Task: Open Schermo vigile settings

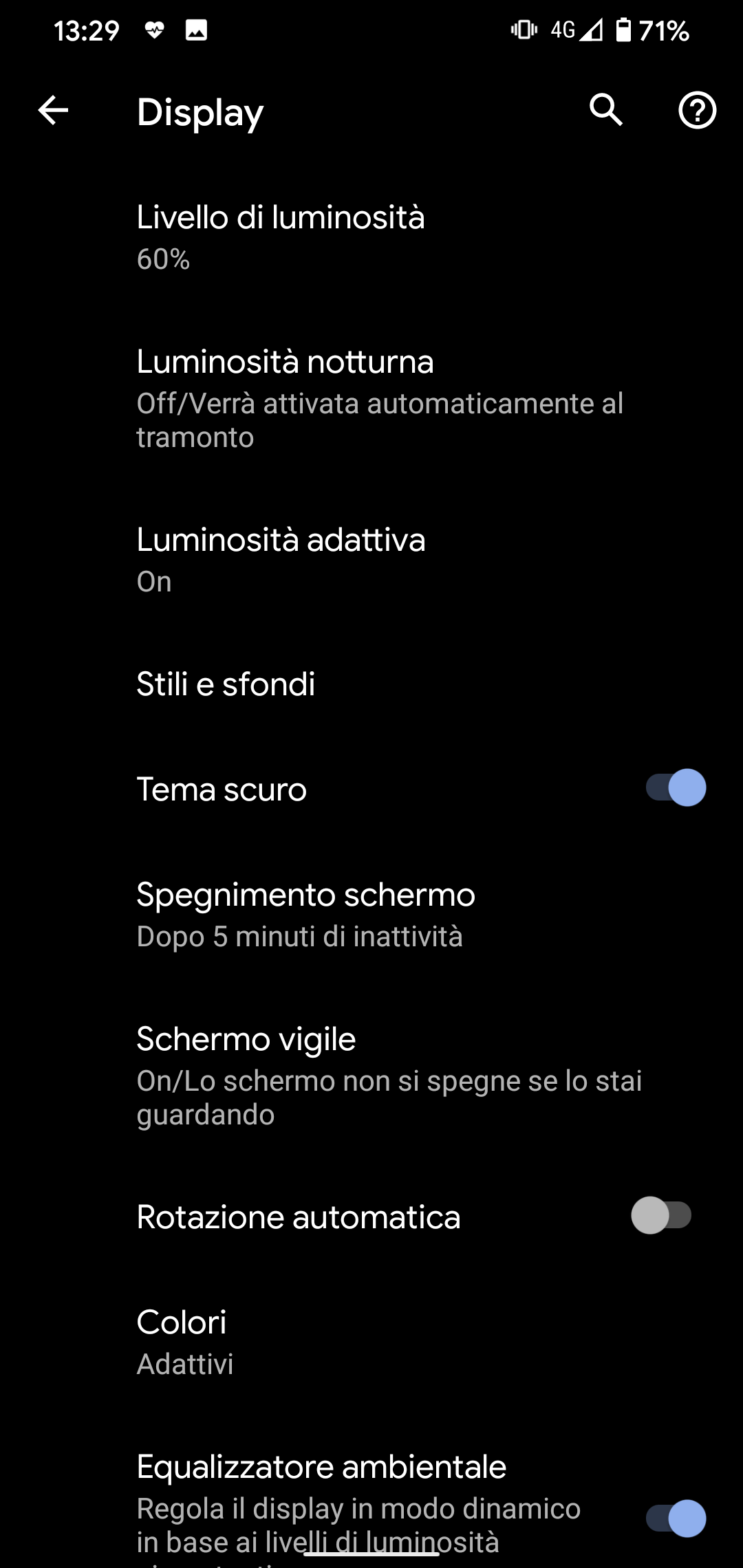Action: [x=371, y=1076]
